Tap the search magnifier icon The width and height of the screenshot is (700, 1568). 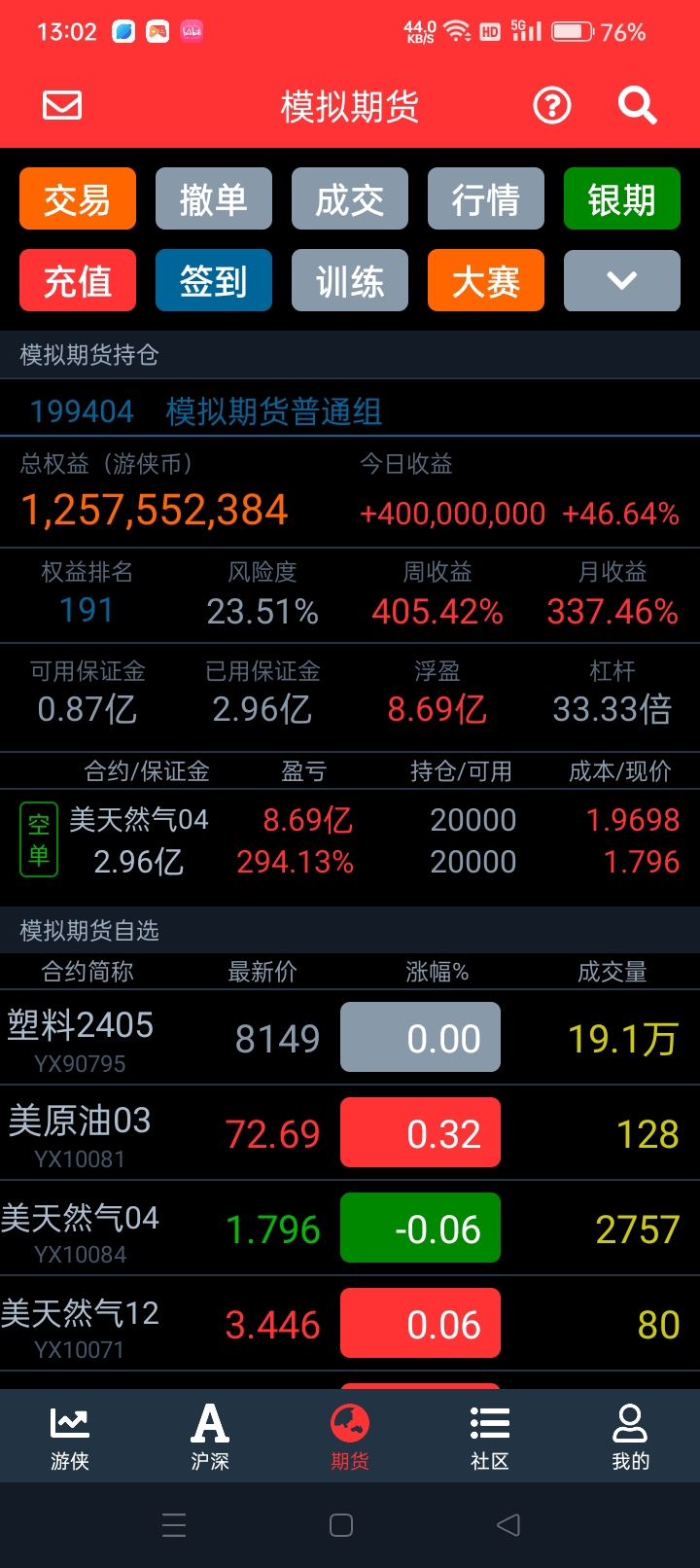pos(638,105)
